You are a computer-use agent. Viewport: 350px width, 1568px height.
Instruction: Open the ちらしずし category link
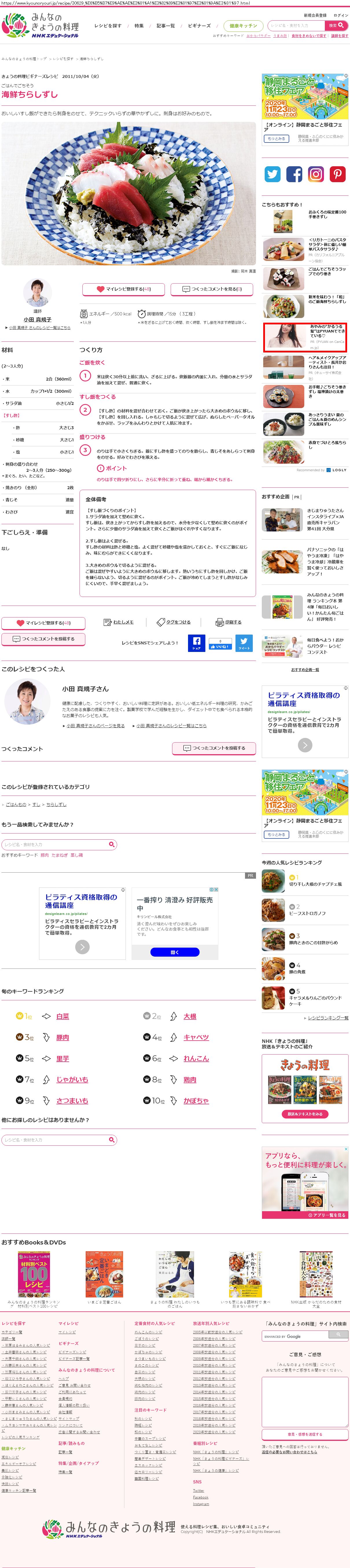(x=56, y=804)
